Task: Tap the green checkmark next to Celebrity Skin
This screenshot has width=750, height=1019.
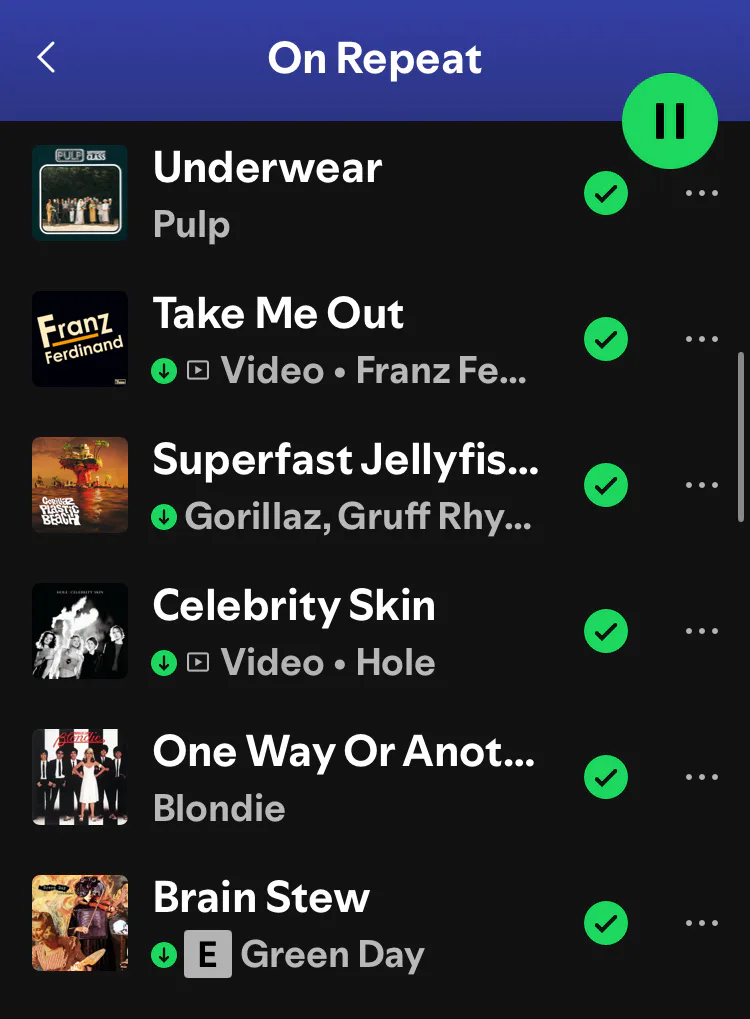Action: pyautogui.click(x=605, y=632)
